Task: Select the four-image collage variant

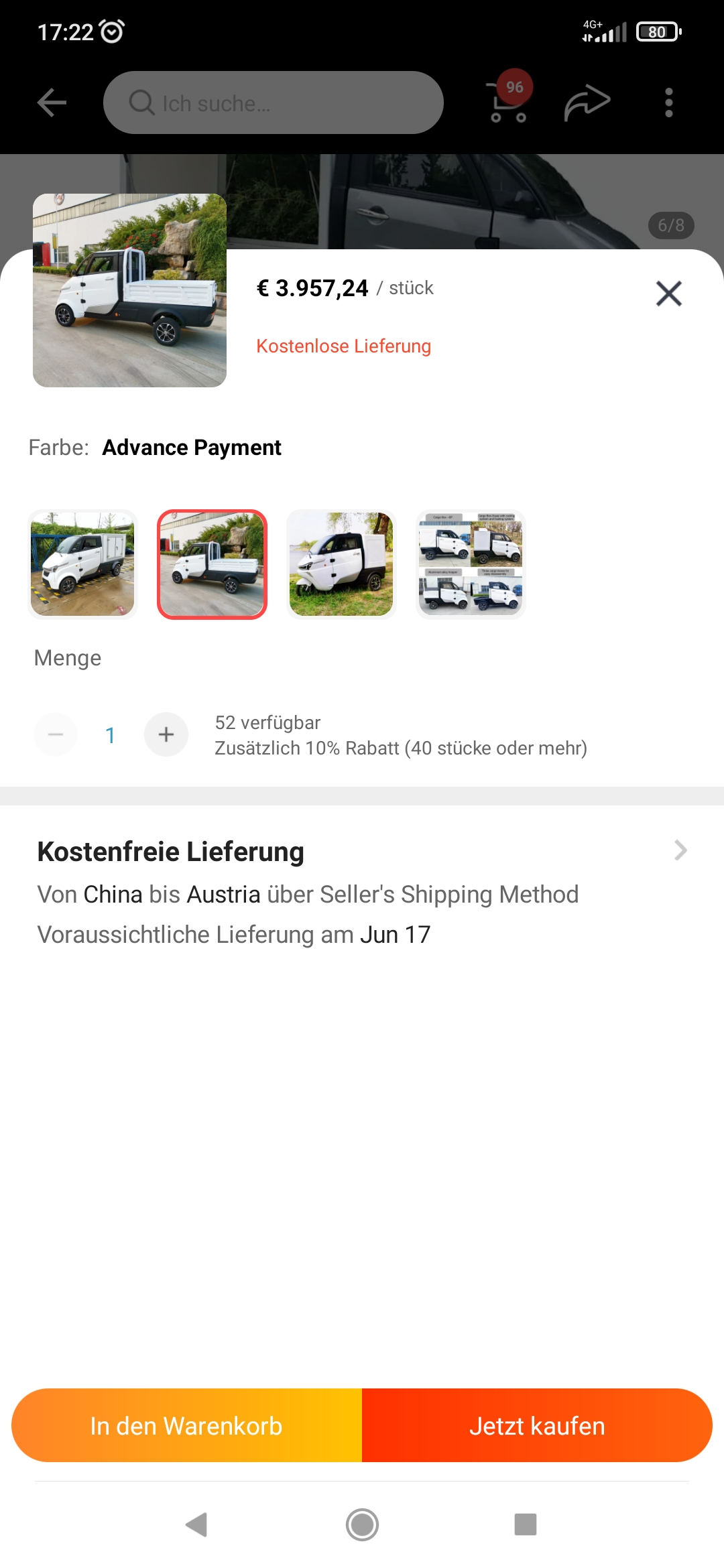Action: click(x=471, y=564)
